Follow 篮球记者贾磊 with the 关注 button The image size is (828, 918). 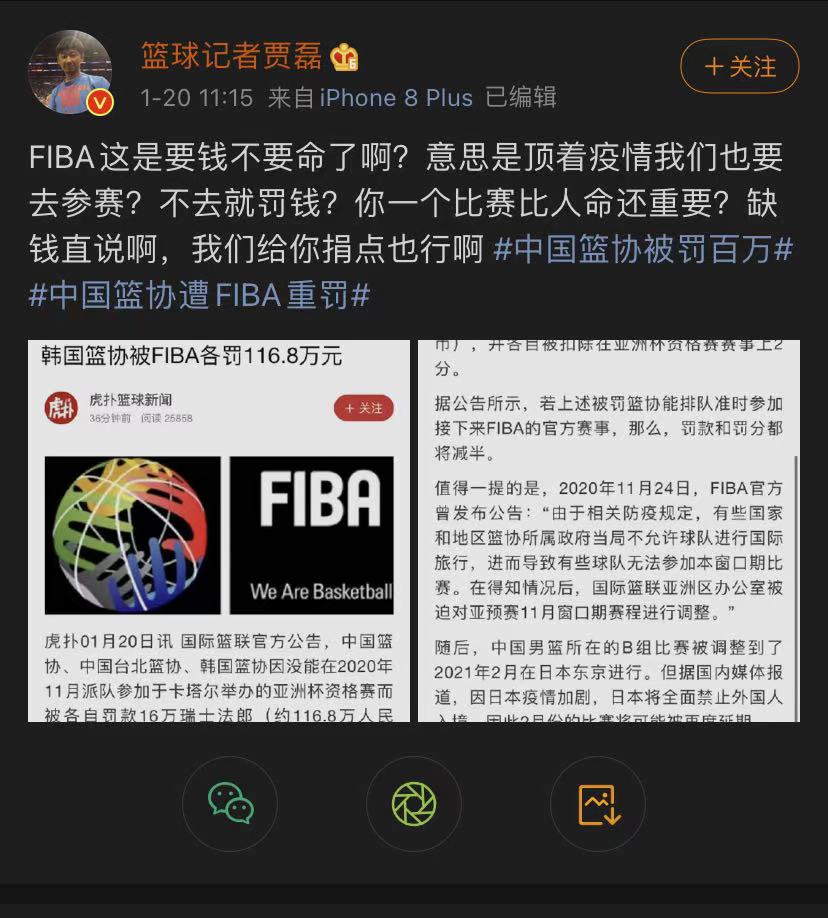click(x=740, y=66)
